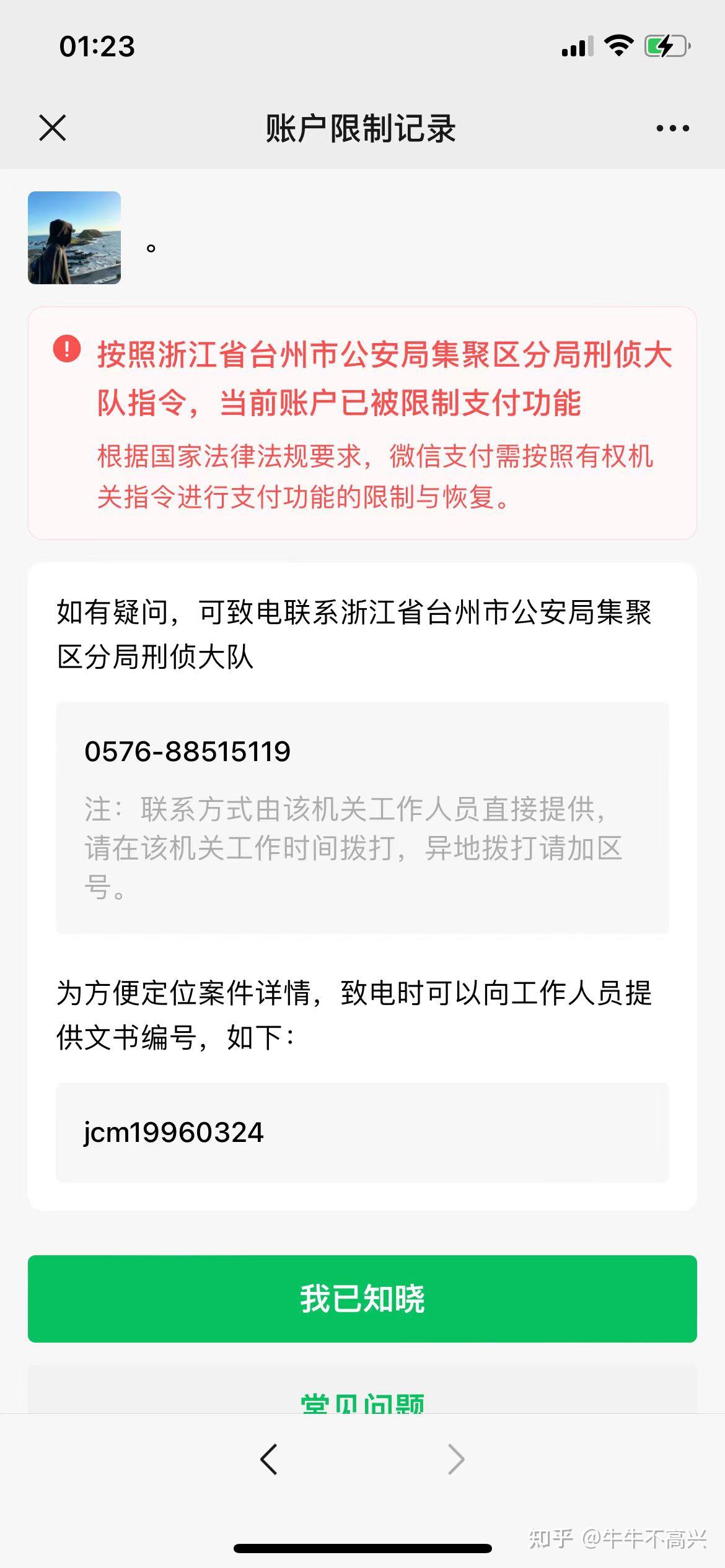Close the 账户限制记录 page
Image resolution: width=725 pixels, height=1568 pixels.
52,128
